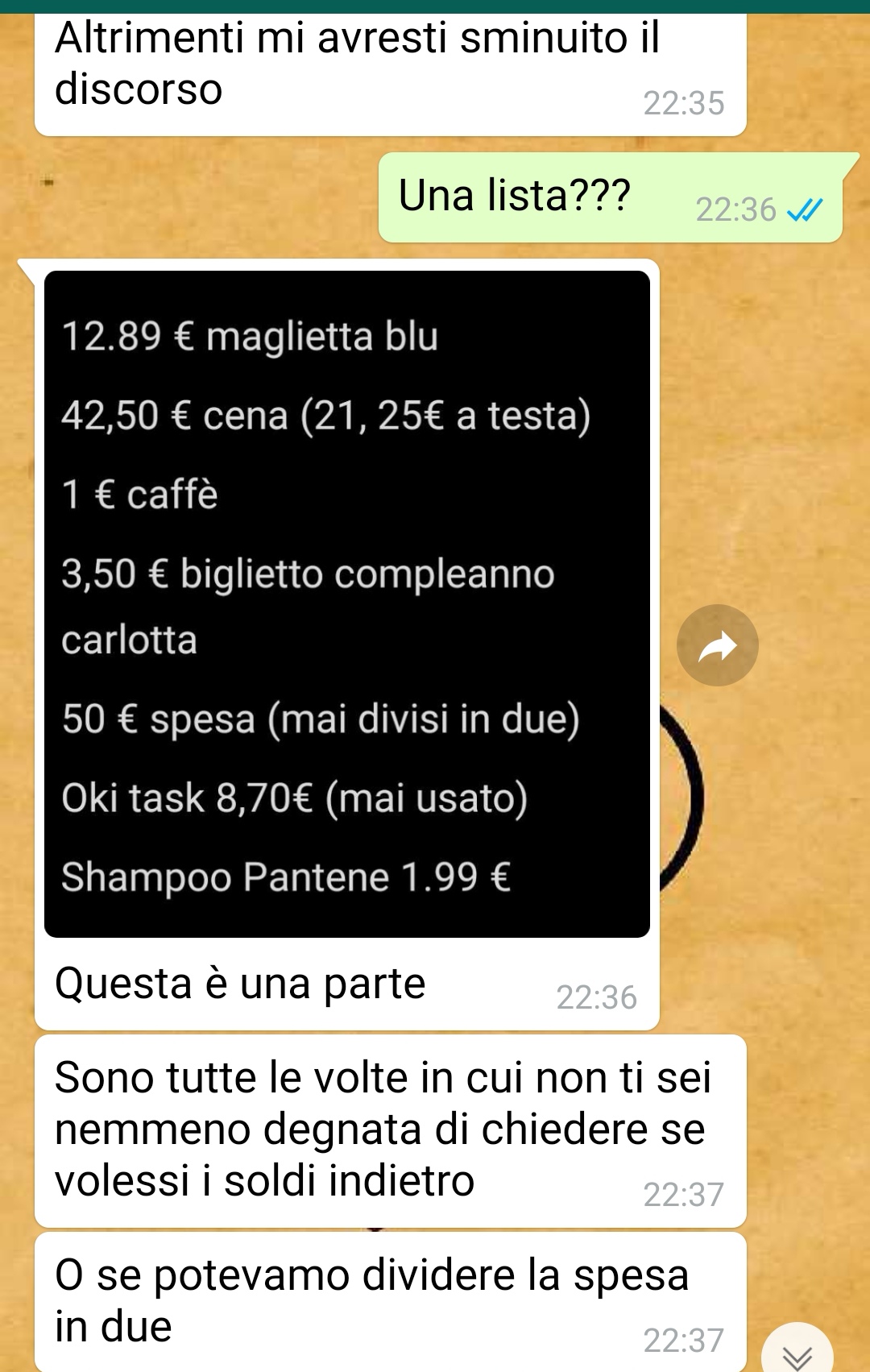This screenshot has width=870, height=1372.
Task: Open the black expense list image
Action: [346, 604]
